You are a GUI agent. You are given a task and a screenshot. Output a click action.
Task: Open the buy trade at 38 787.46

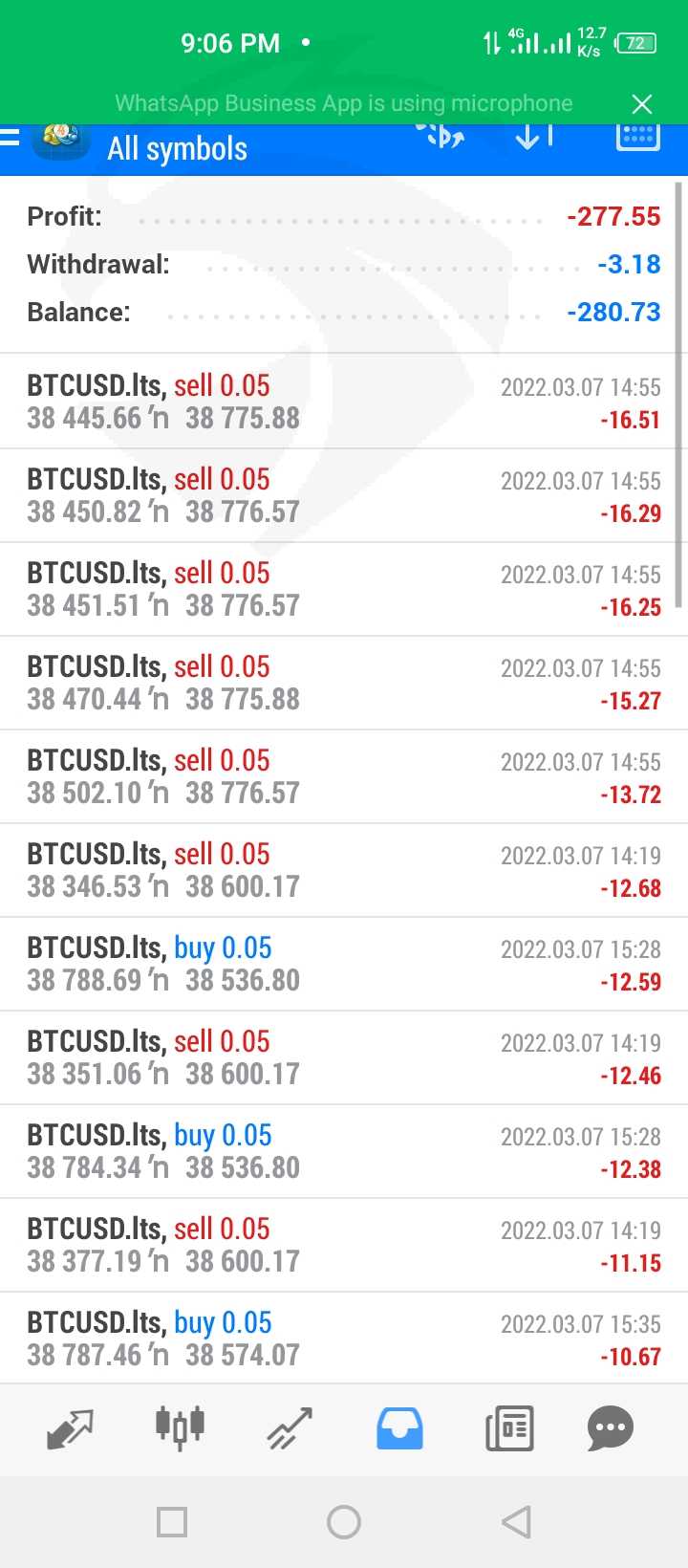(344, 1339)
